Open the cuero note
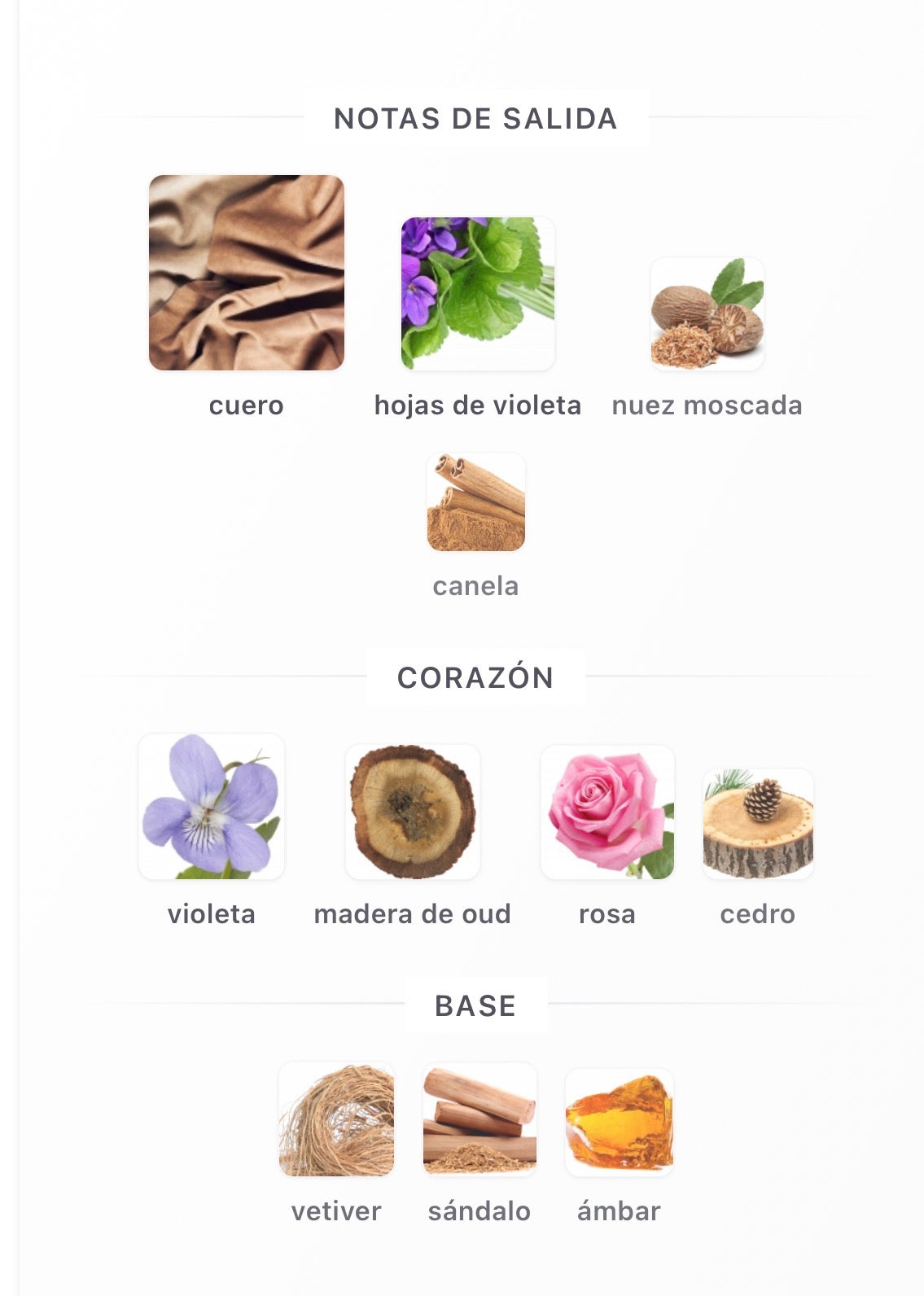 pos(246,274)
